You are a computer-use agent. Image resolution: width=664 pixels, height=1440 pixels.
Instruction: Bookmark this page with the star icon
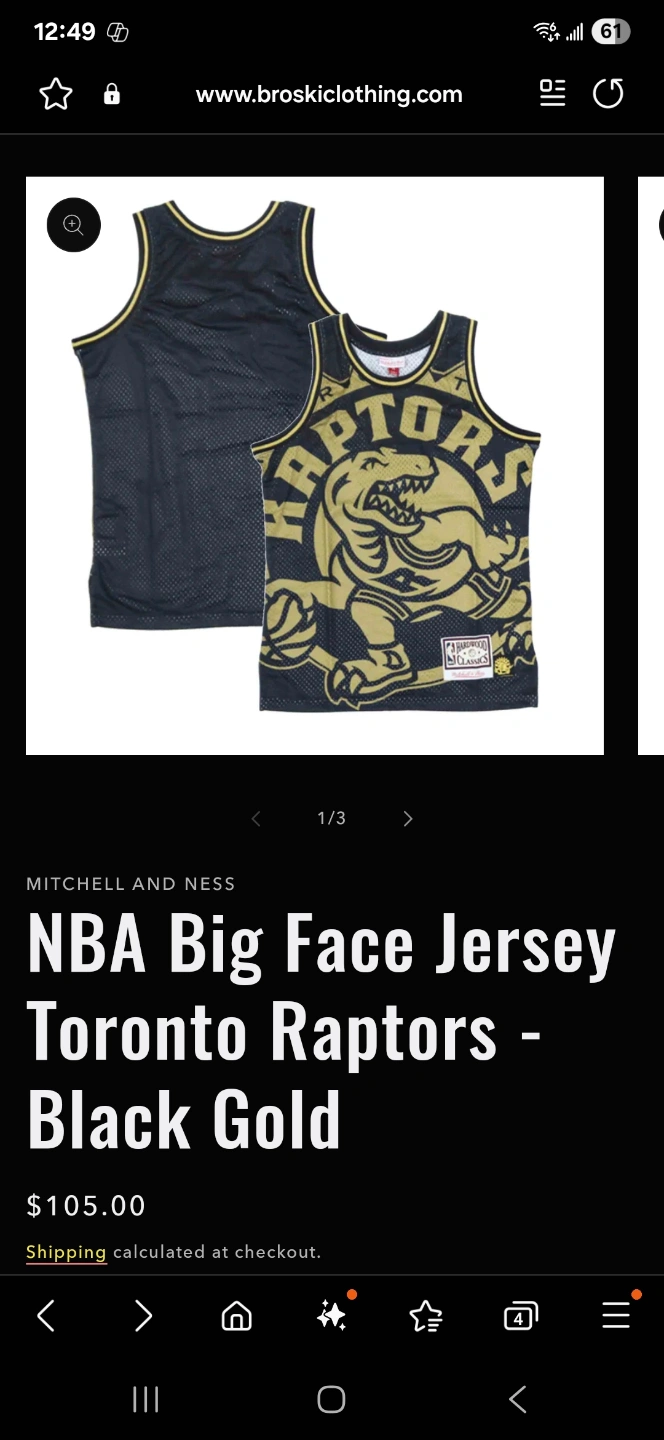(56, 95)
